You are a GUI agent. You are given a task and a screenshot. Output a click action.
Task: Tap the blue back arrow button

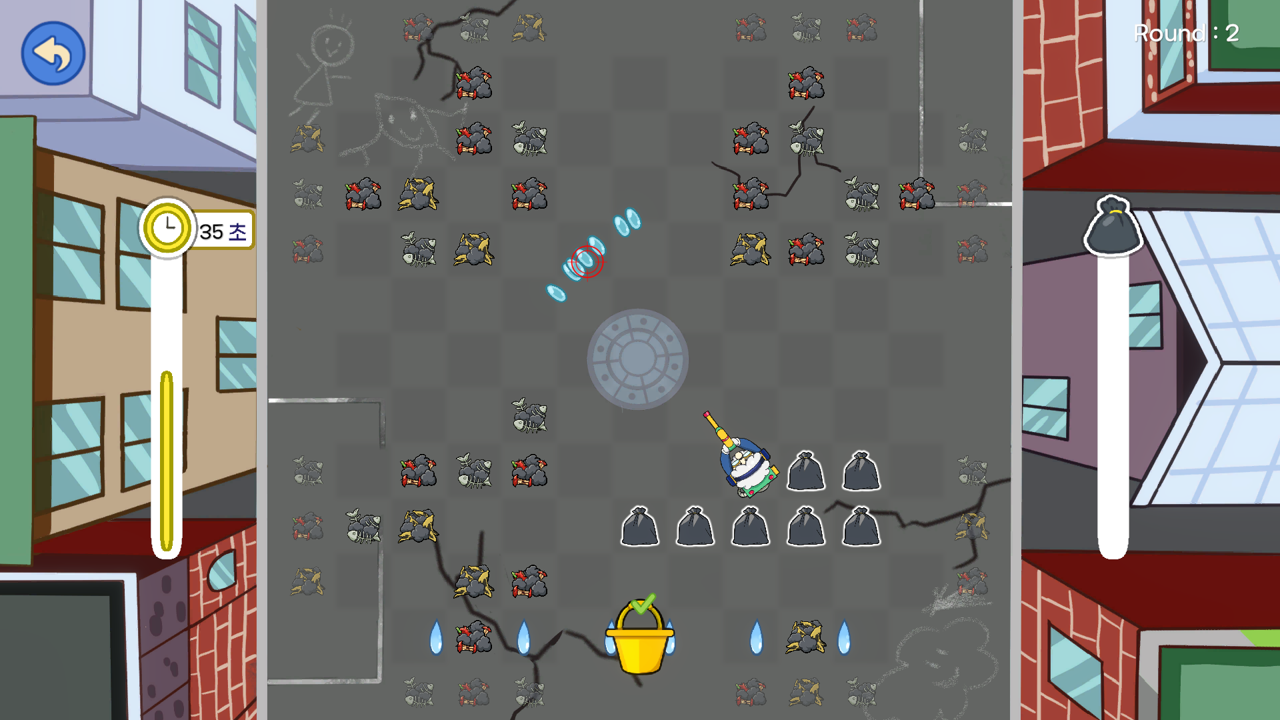pos(53,53)
